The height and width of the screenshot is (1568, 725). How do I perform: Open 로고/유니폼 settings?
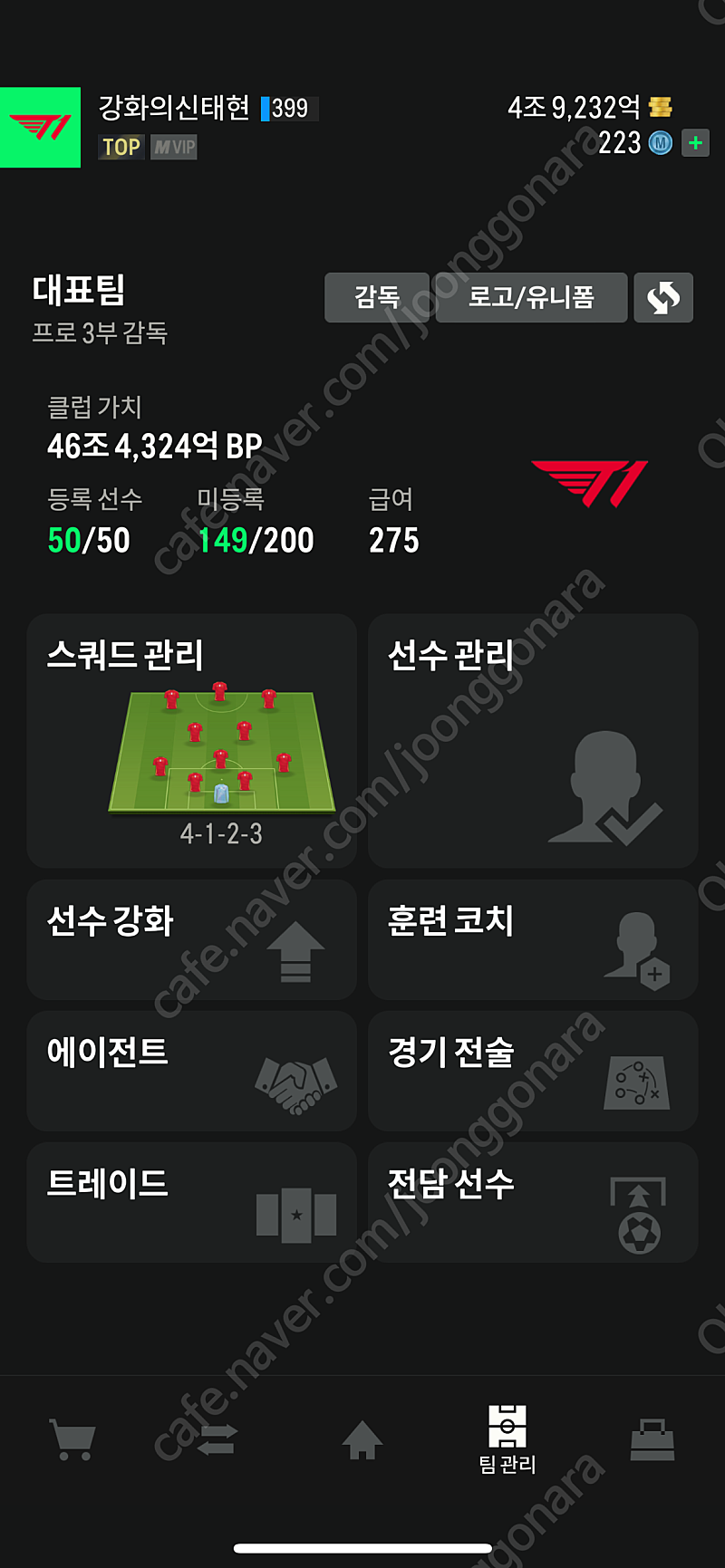tap(531, 297)
